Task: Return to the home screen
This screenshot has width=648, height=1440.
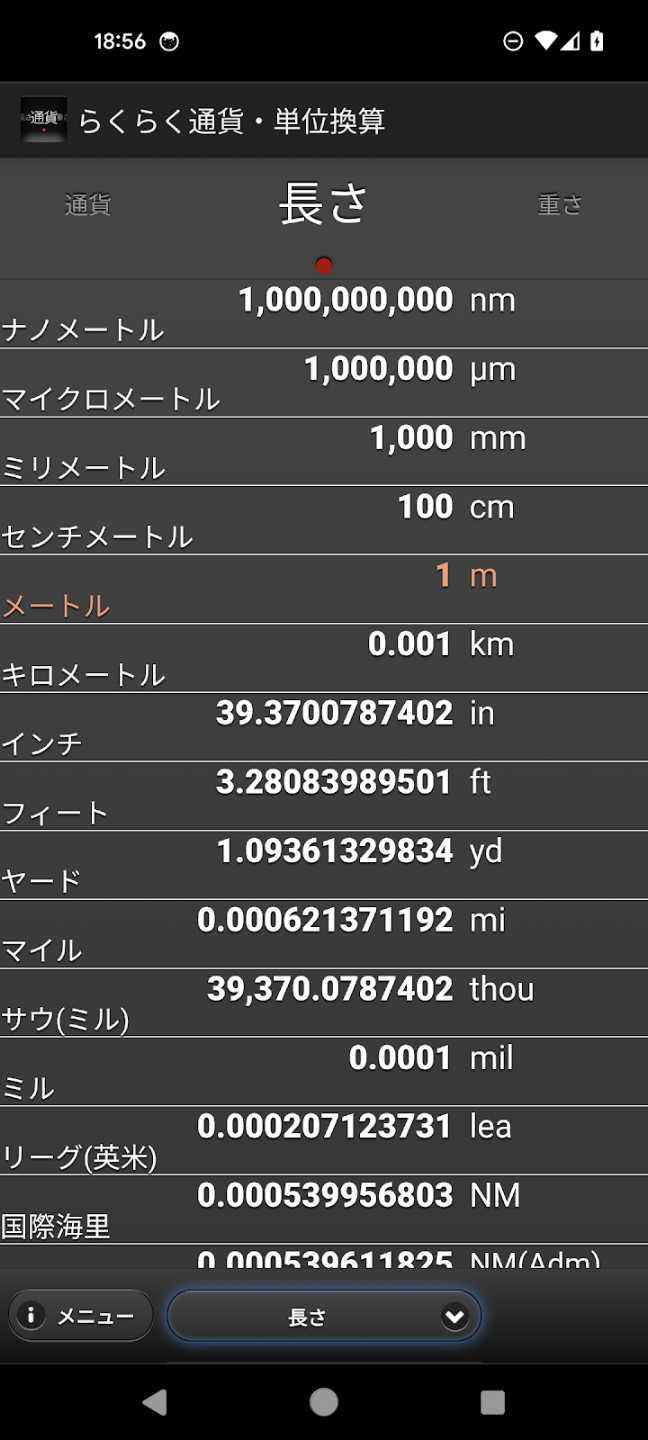Action: (x=324, y=1402)
